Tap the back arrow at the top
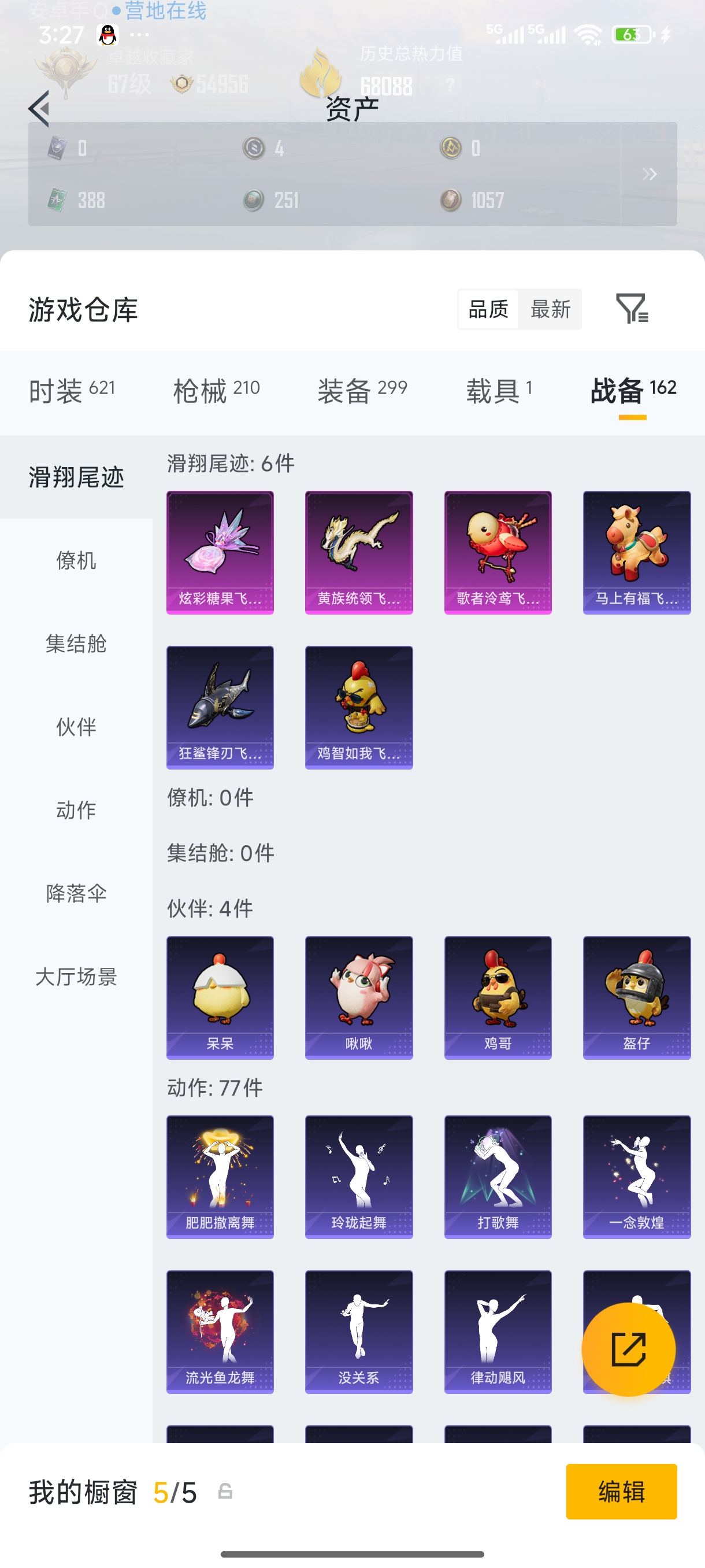705x1568 pixels. [38, 110]
